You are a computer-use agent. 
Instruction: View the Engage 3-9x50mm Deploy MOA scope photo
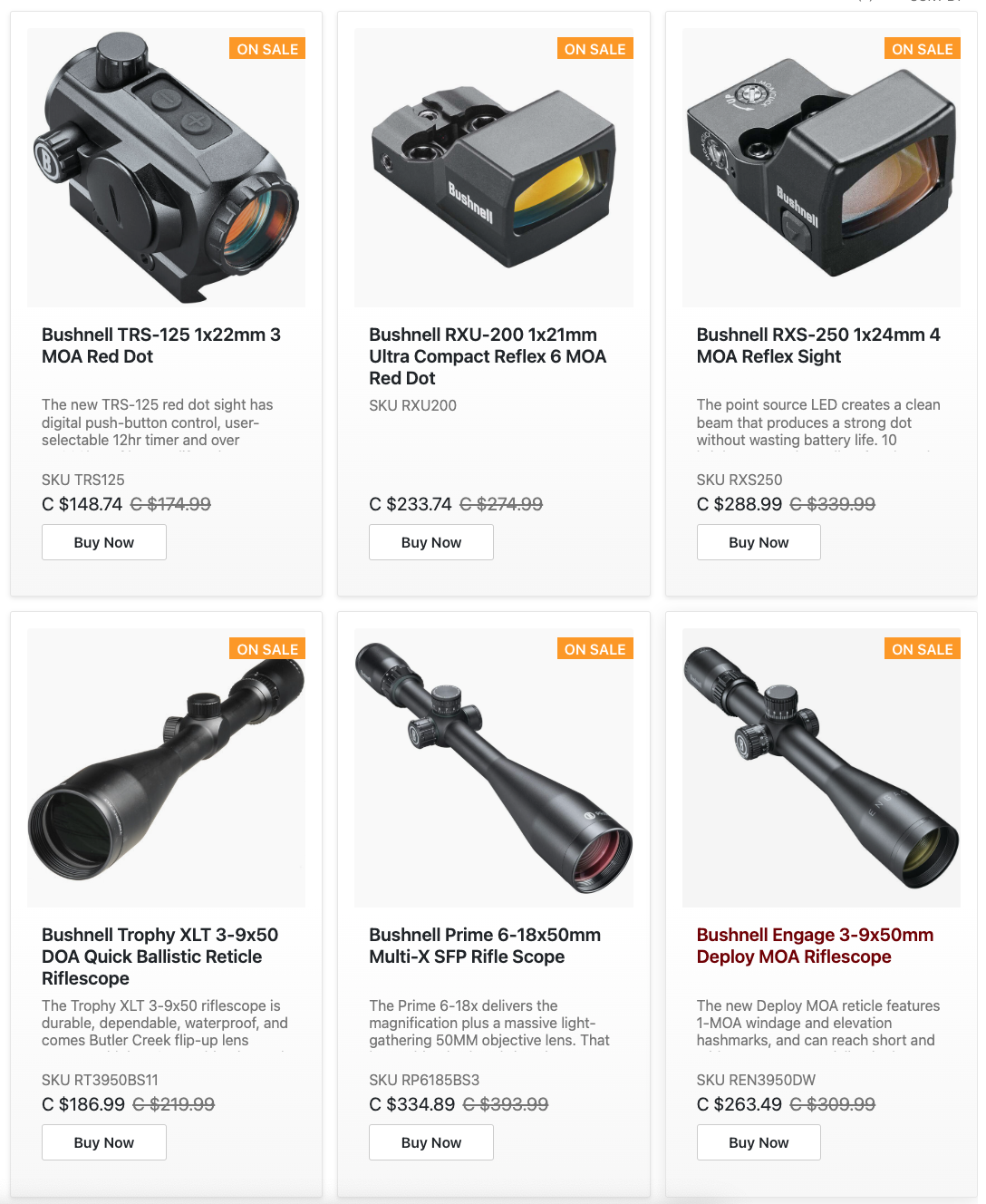[x=821, y=768]
